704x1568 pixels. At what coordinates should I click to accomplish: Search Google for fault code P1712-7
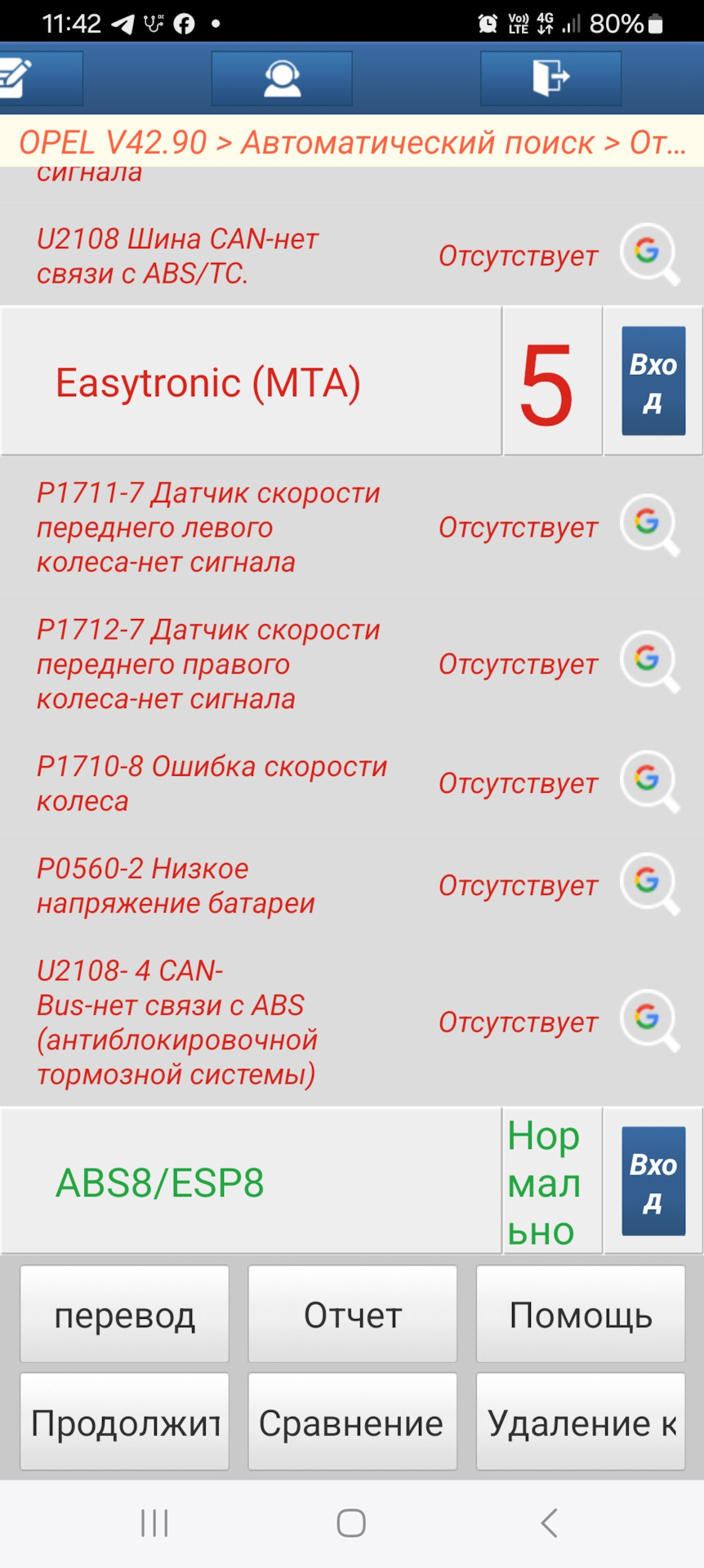(648, 661)
